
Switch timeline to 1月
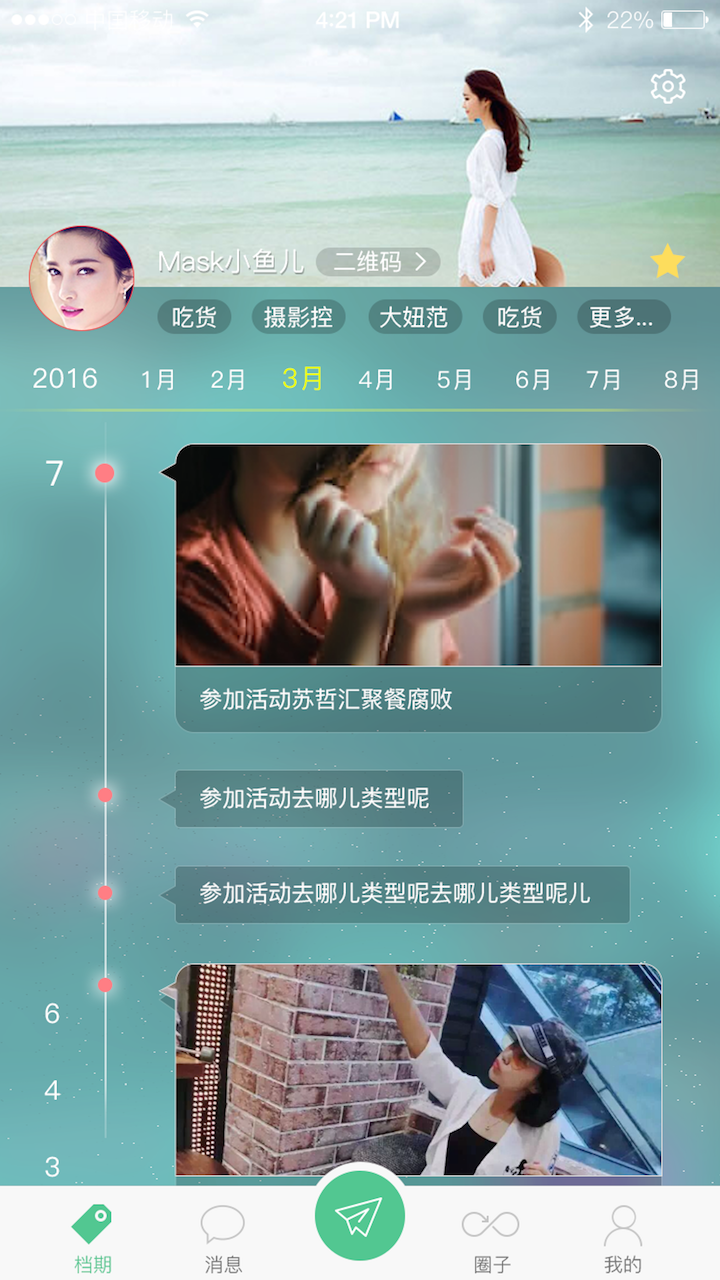pos(158,379)
